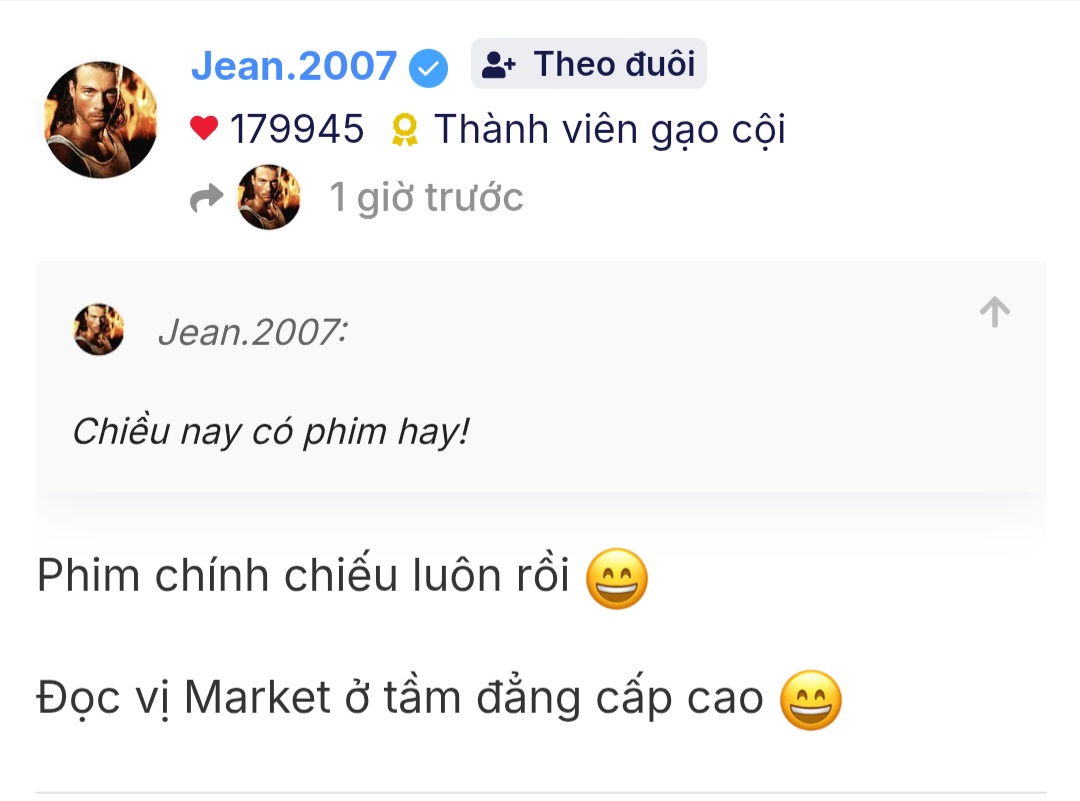
Task: Open the replied-to user's small avatar
Action: [x=268, y=198]
